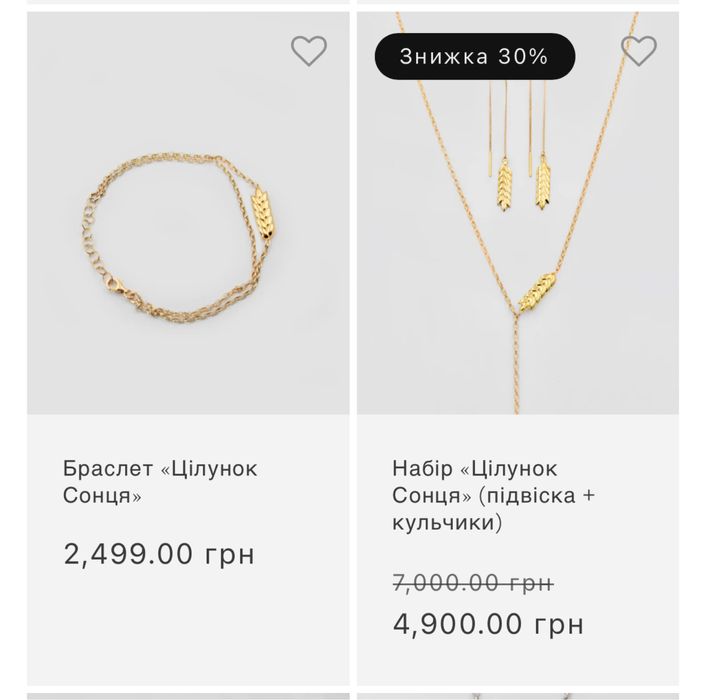Open the Браслет «Цілунок Сонця» product card
The height and width of the screenshot is (700, 706).
click(x=160, y=482)
